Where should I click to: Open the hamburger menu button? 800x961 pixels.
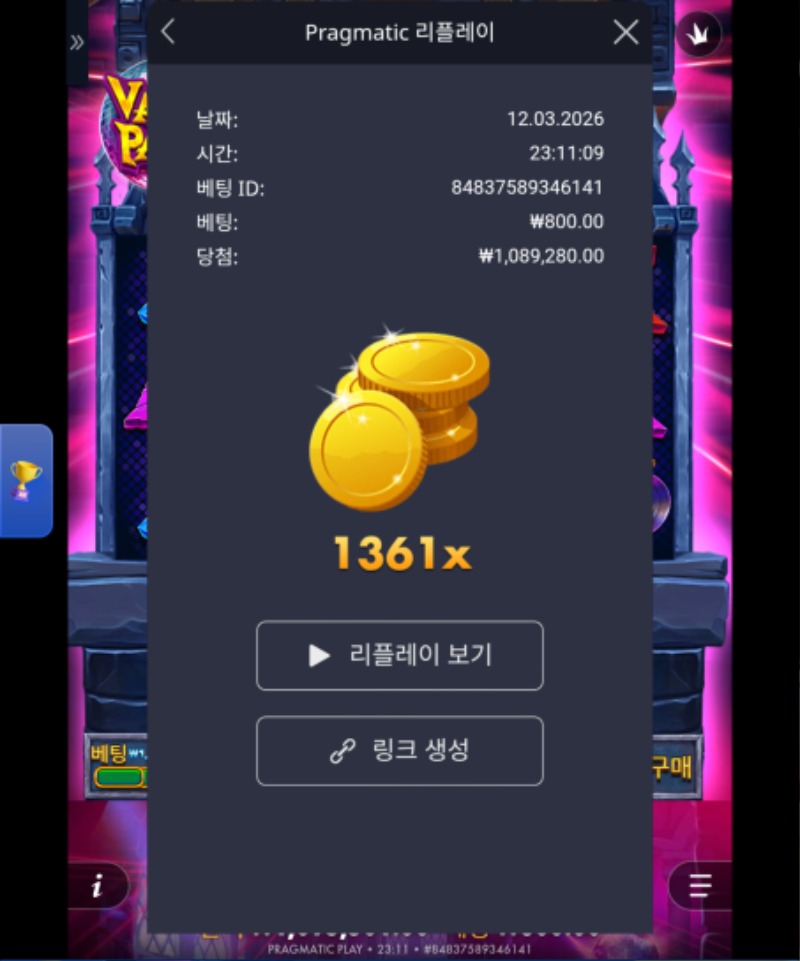[700, 886]
